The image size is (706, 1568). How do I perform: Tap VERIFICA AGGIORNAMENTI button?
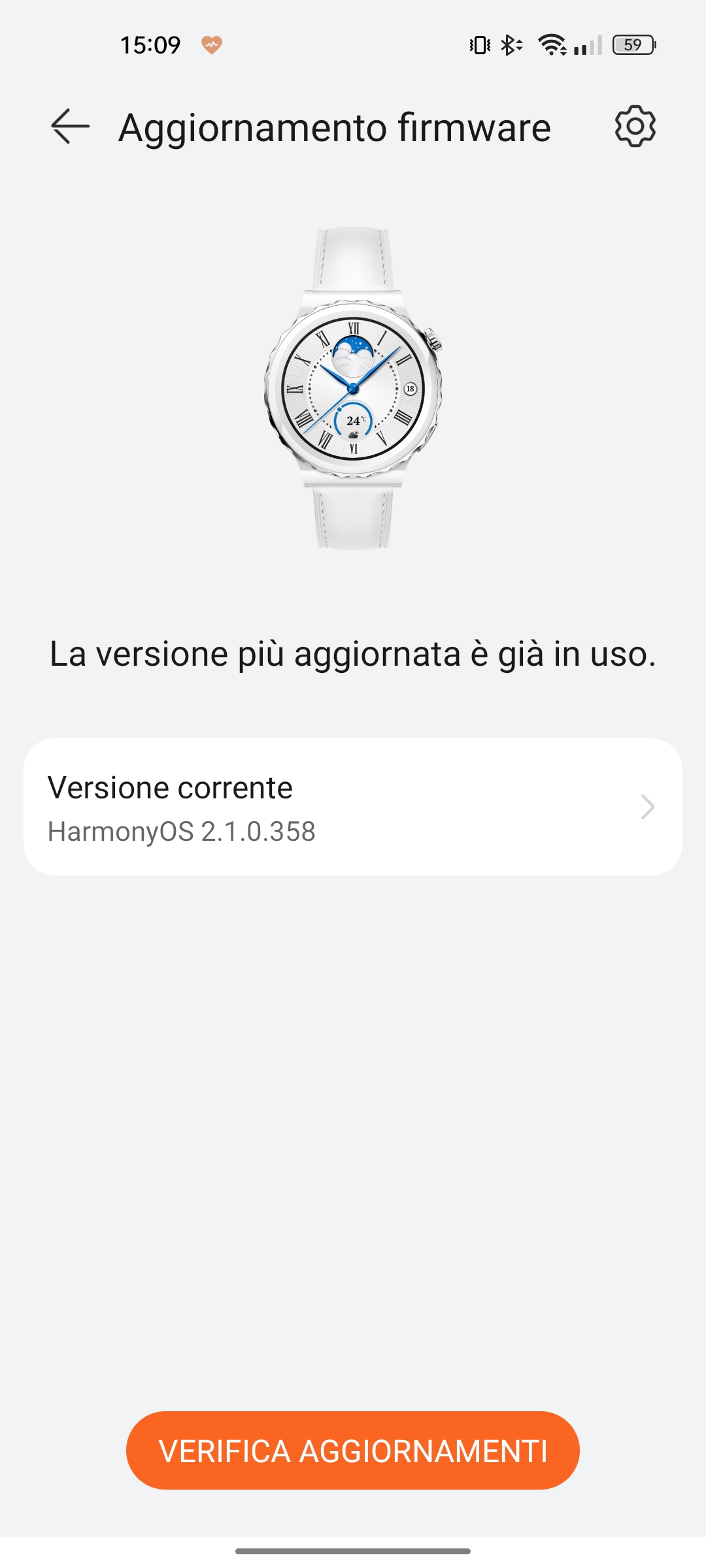click(x=353, y=1450)
